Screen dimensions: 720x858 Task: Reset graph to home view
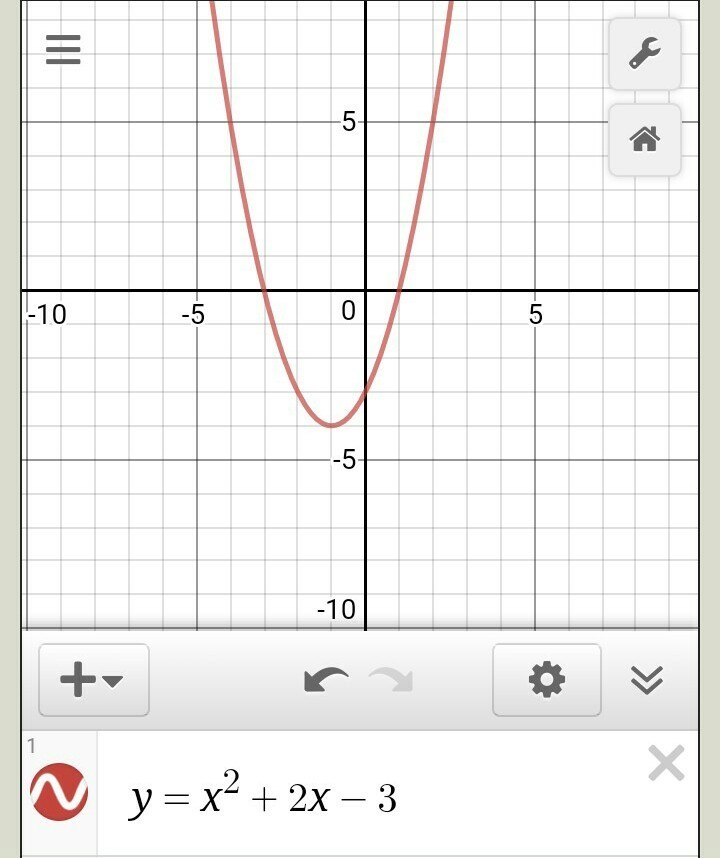pos(645,139)
